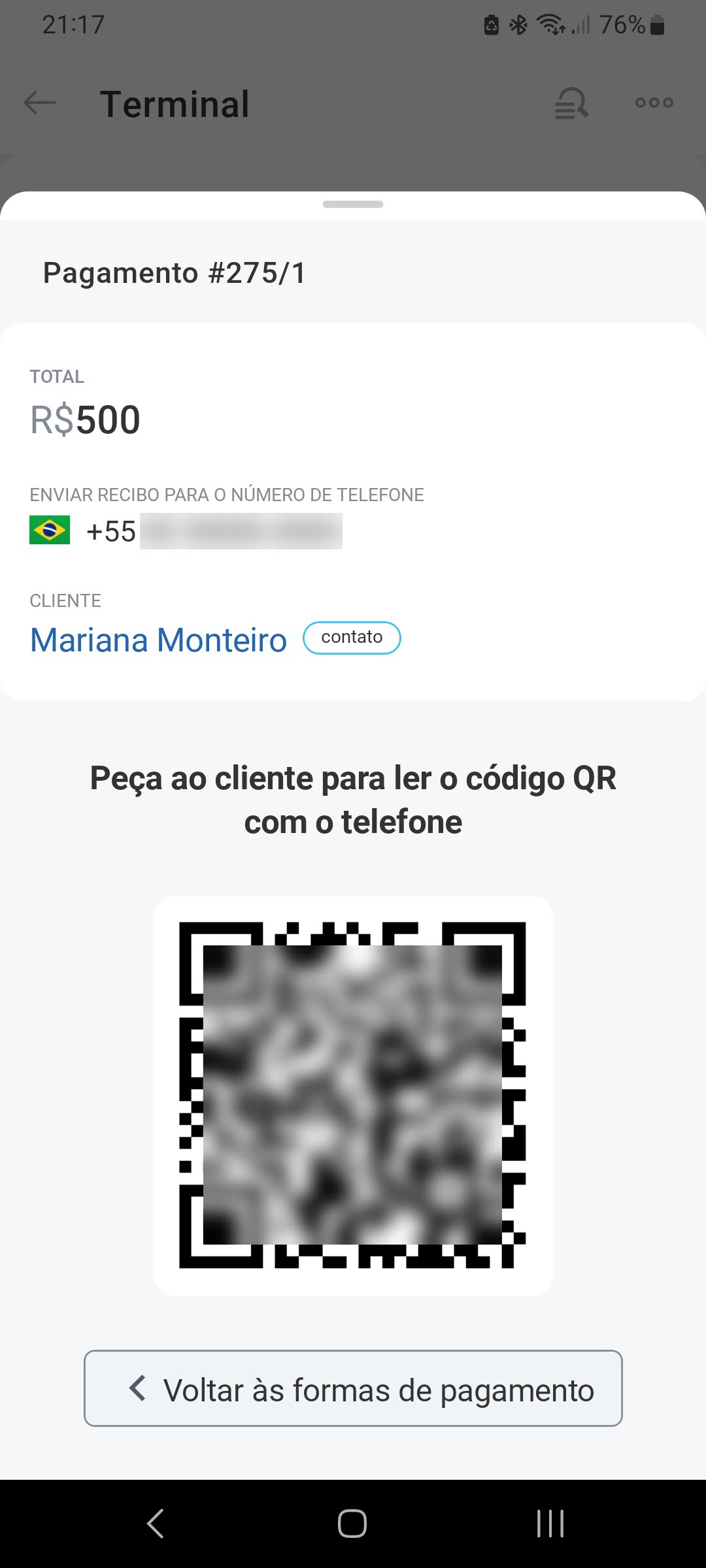Viewport: 706px width, 1568px height.
Task: Tap the system home button
Action: point(352,1524)
